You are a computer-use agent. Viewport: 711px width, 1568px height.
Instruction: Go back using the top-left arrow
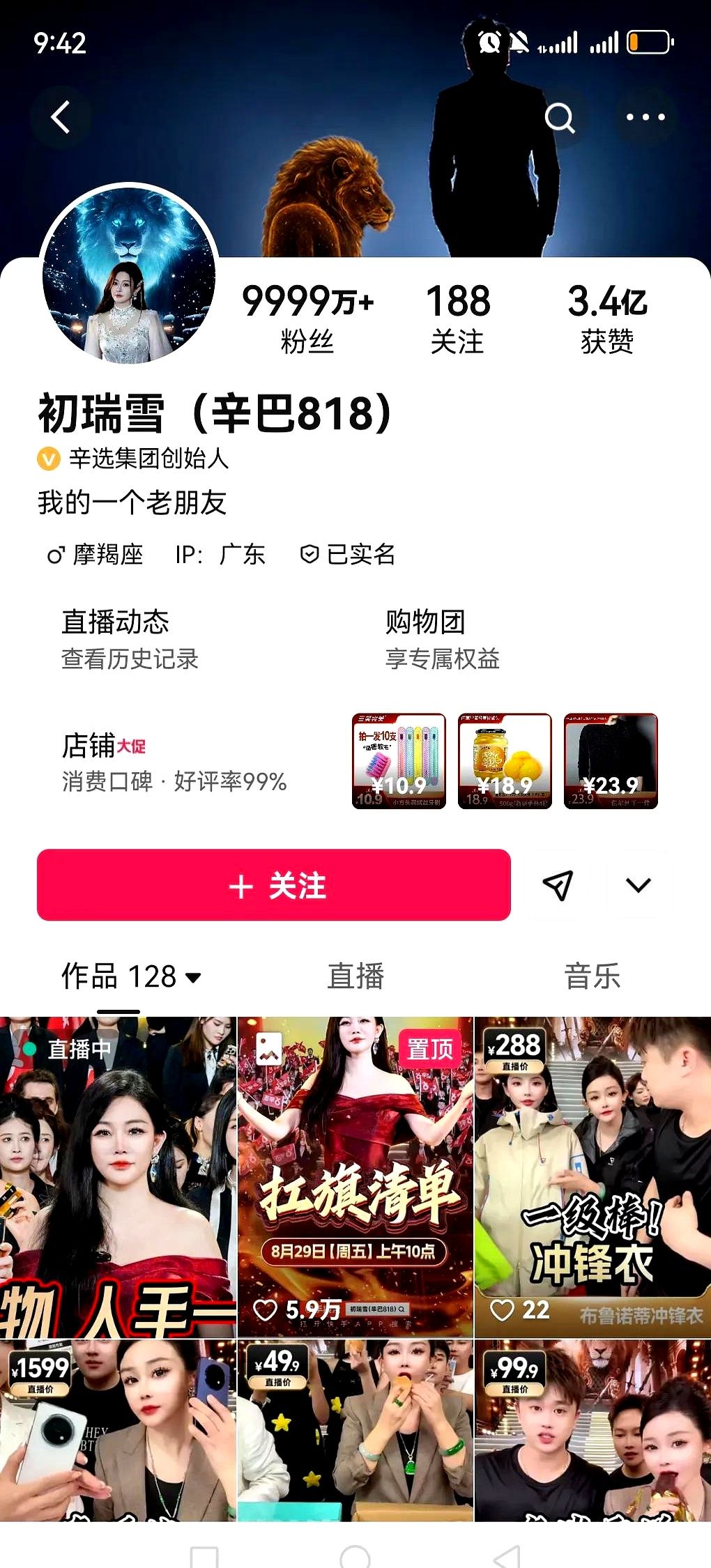(61, 117)
